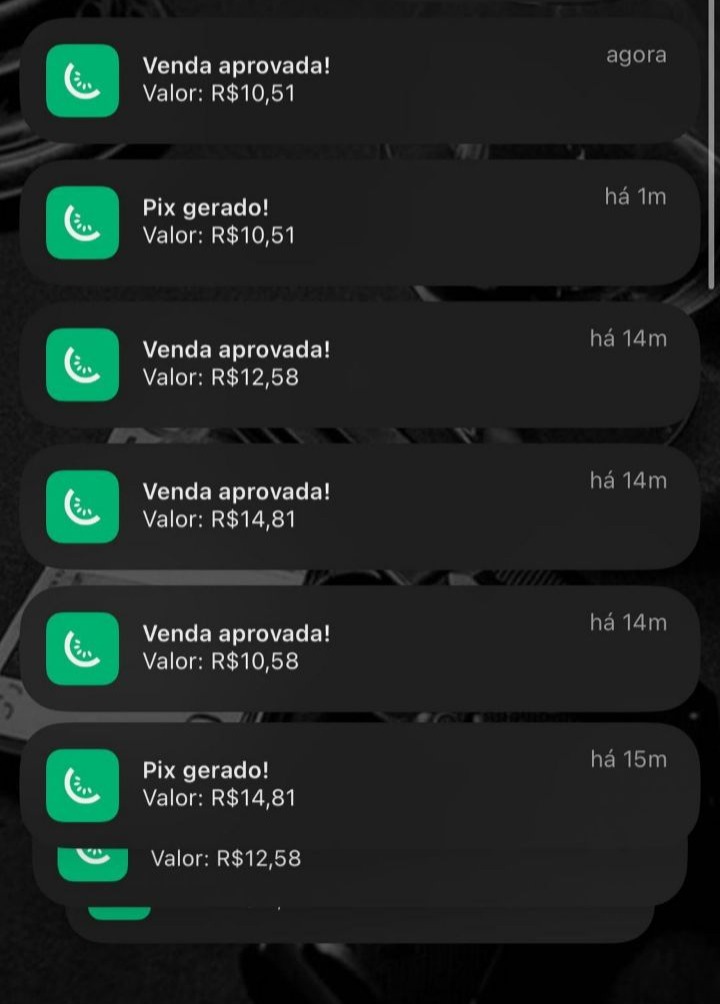Select the Venda aprovada notification worth R$14,81
Viewport: 720px width, 1004px height.
[360, 506]
